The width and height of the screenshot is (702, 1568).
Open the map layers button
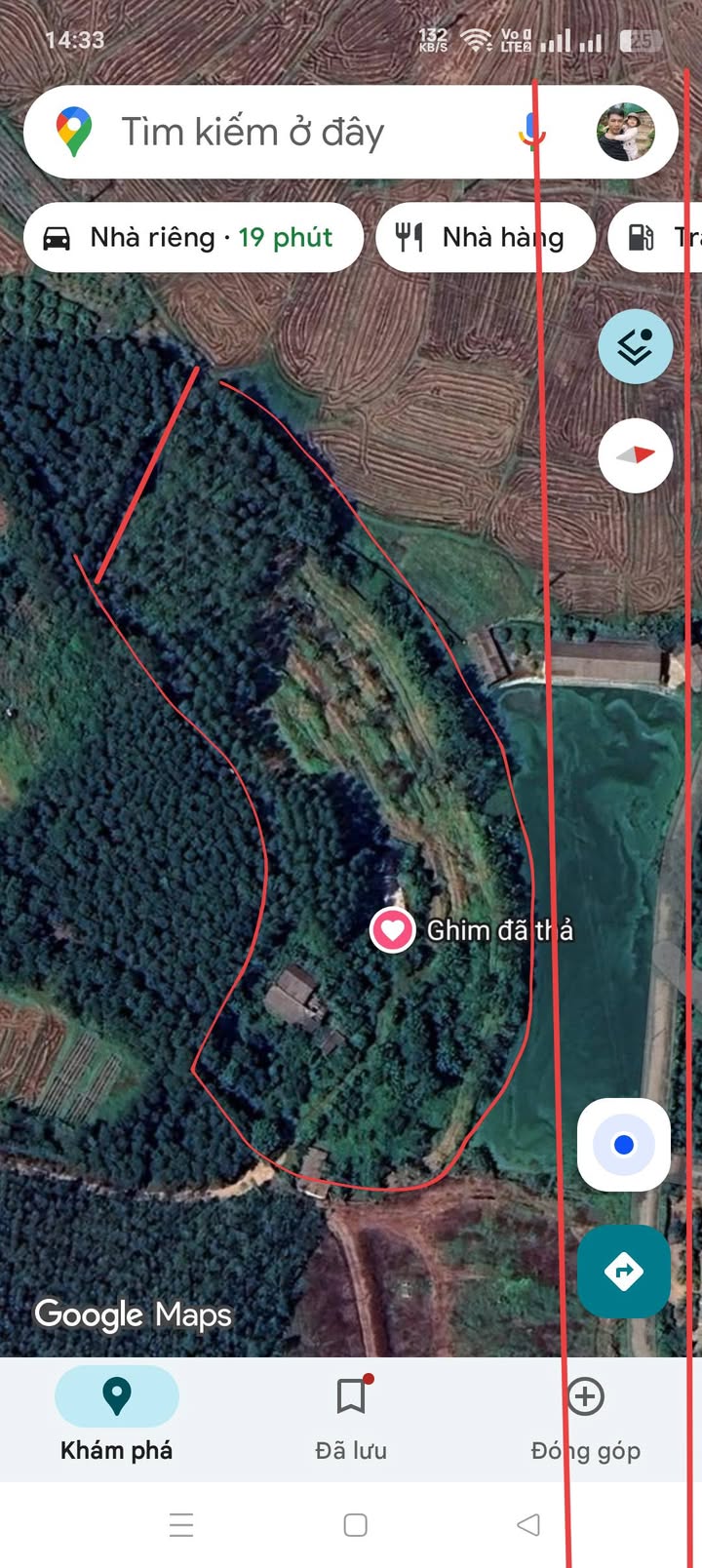tap(635, 347)
